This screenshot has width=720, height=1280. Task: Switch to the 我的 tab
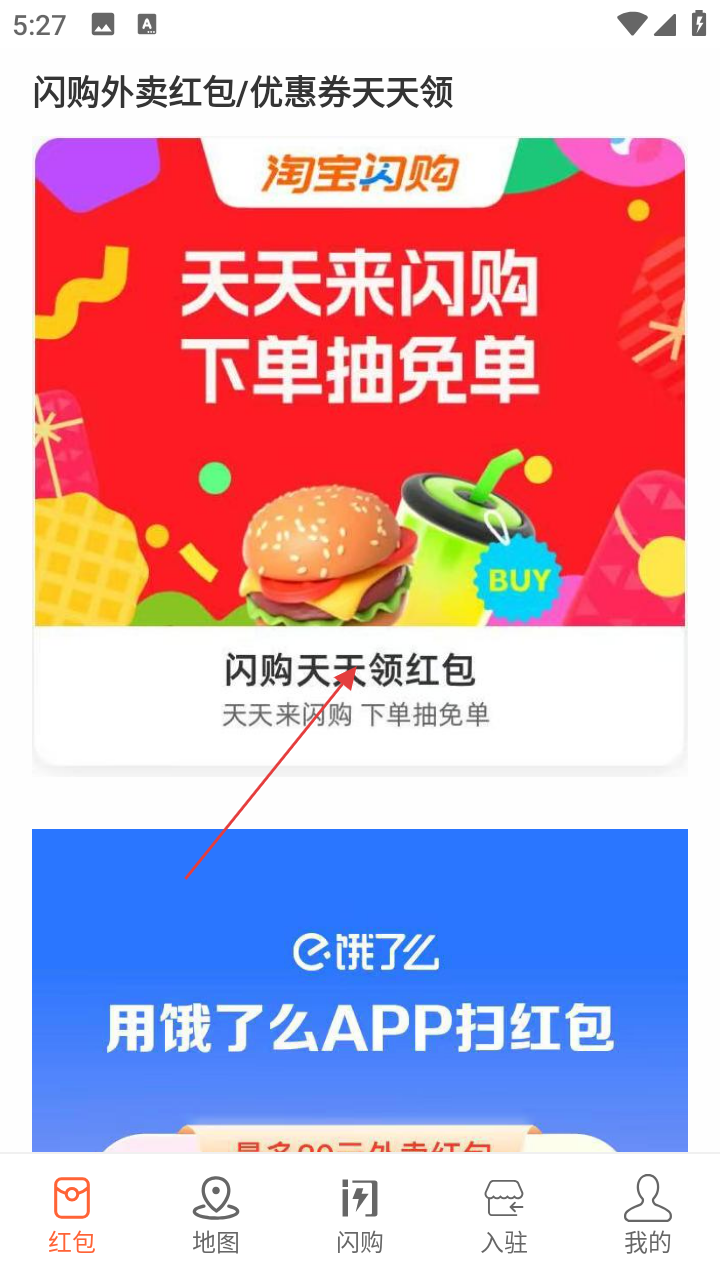(x=647, y=1214)
